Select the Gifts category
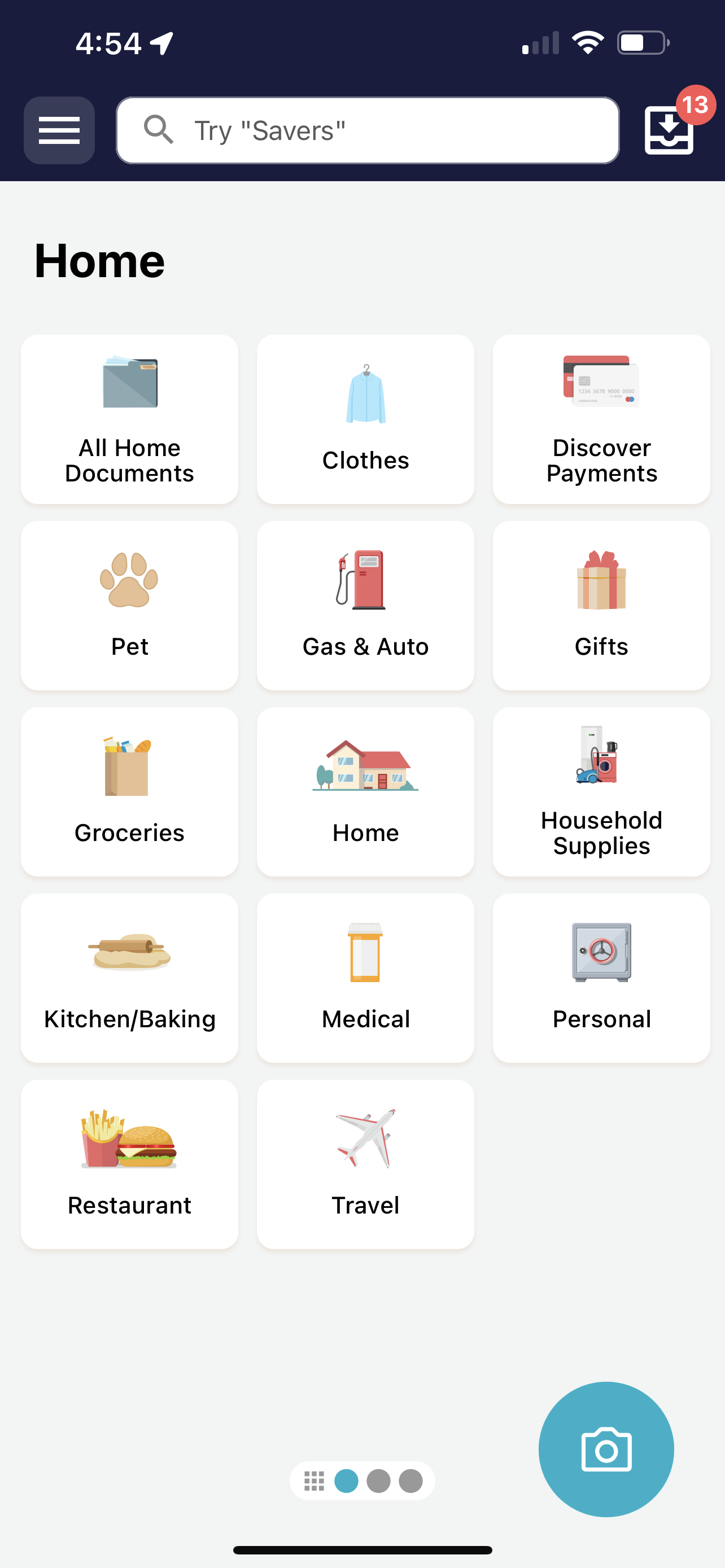 point(601,606)
